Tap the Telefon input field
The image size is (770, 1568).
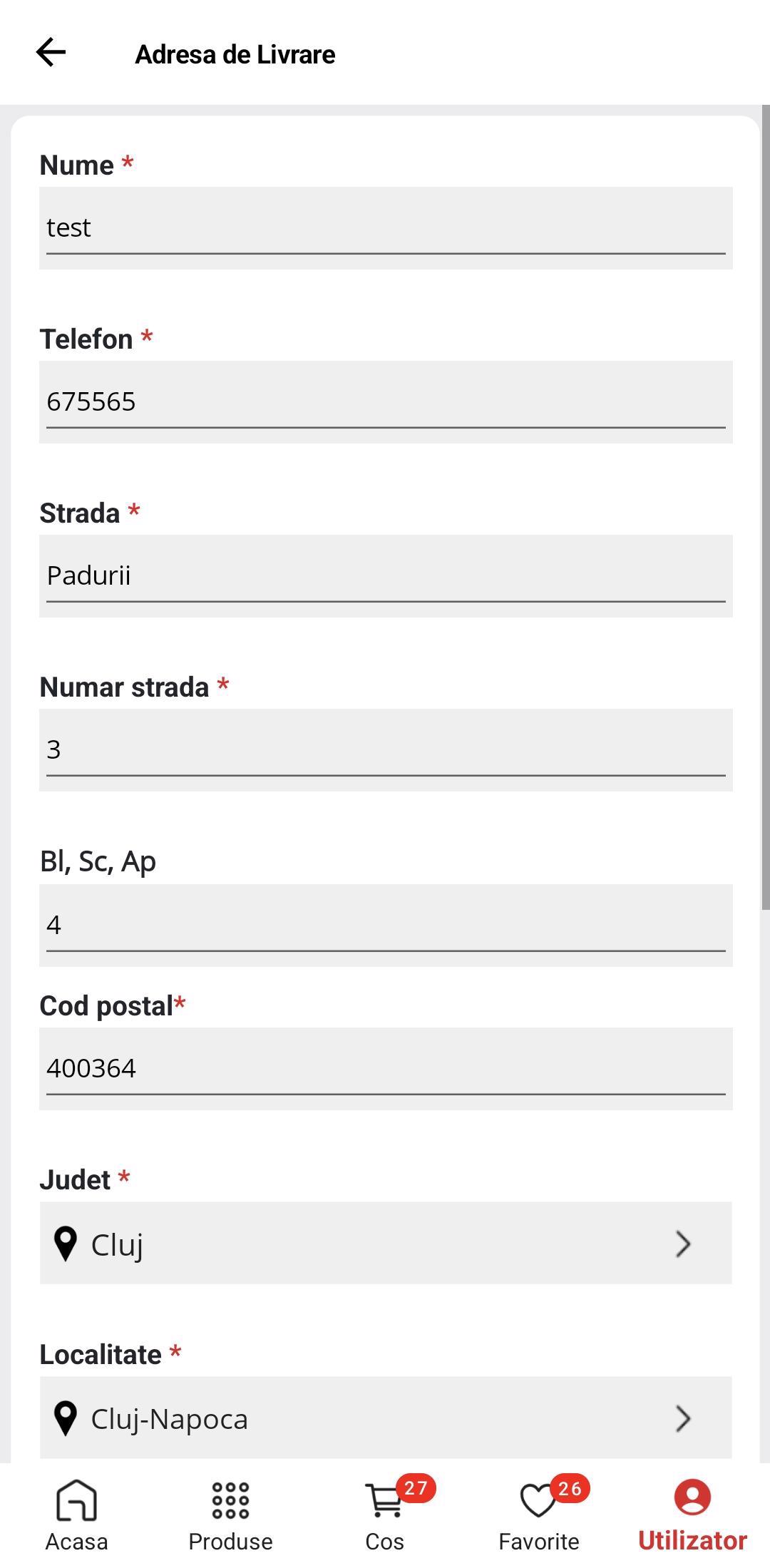(x=386, y=402)
